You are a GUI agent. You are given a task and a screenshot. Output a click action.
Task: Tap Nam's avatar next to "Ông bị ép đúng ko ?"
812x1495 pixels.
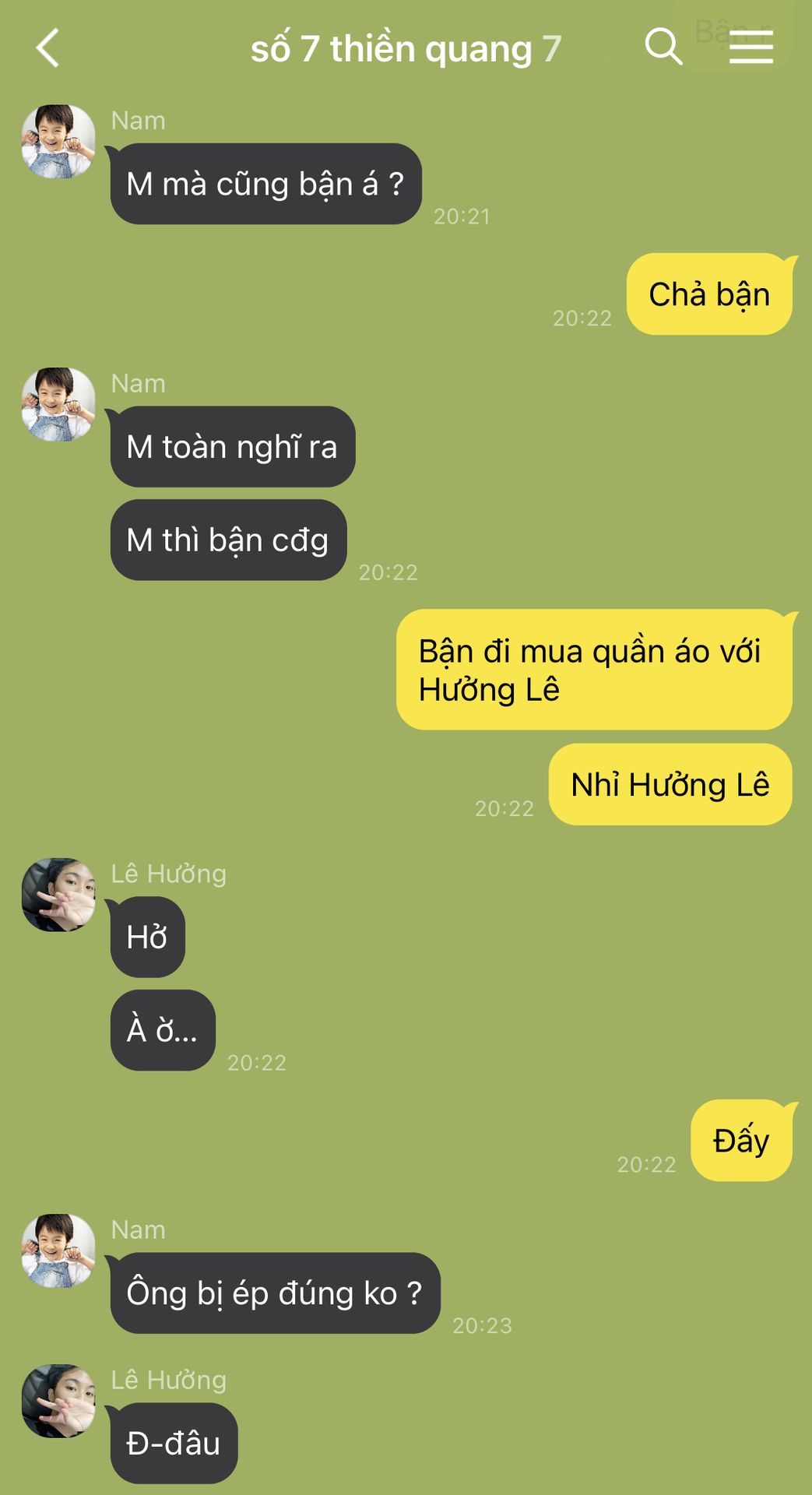click(x=58, y=1251)
